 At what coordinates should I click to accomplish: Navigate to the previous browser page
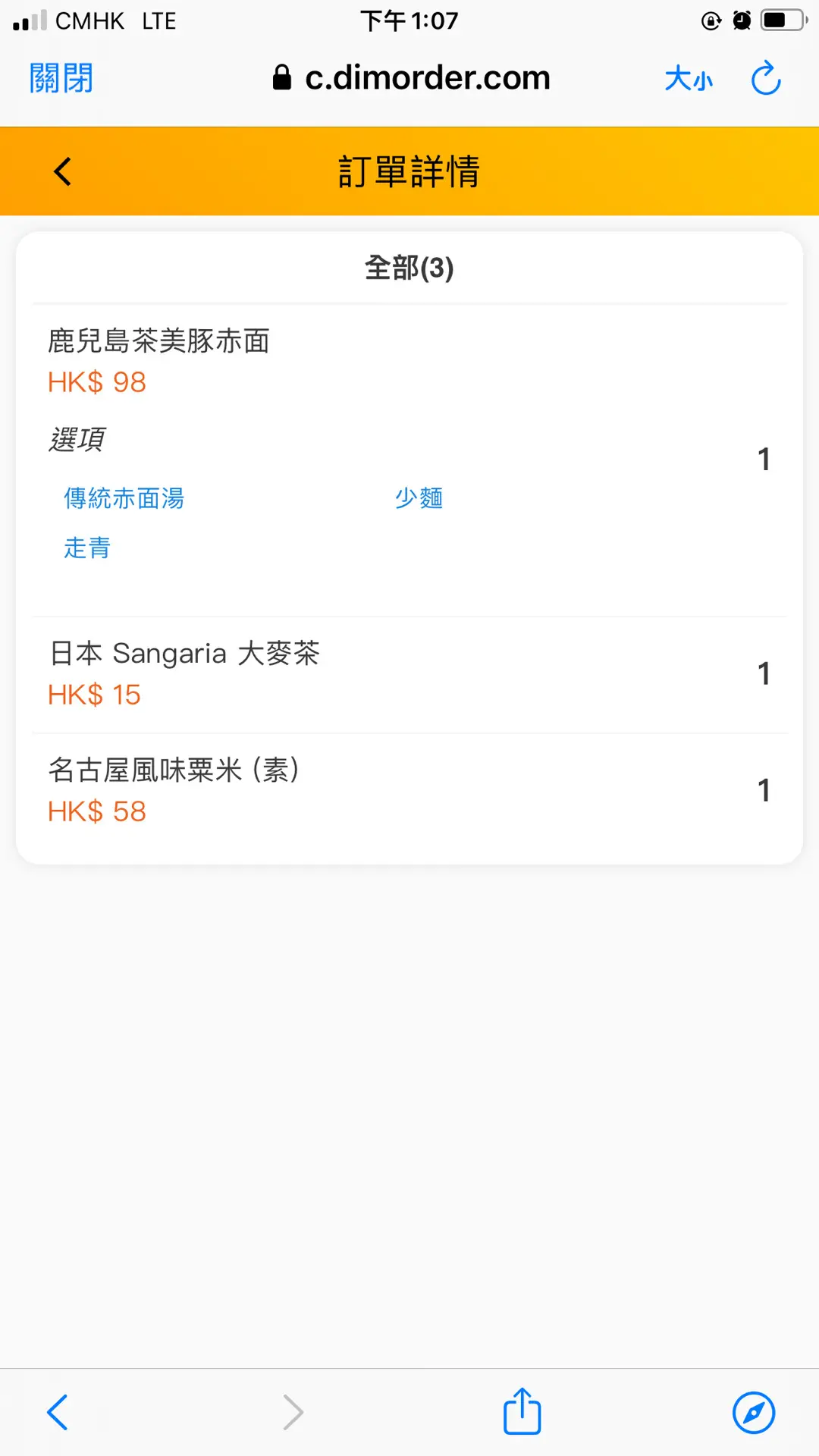coord(58,1412)
